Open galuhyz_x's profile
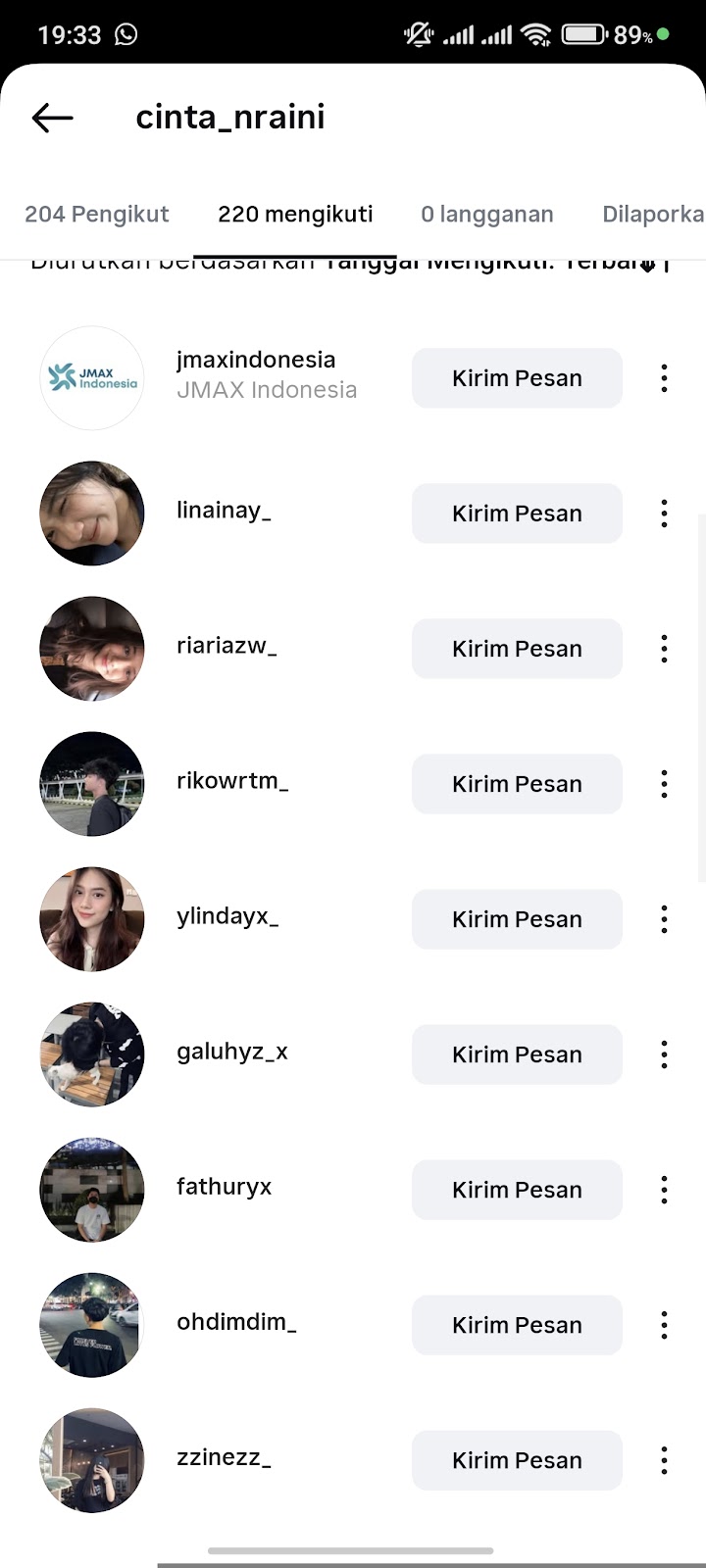The image size is (706, 1568). 231,1053
